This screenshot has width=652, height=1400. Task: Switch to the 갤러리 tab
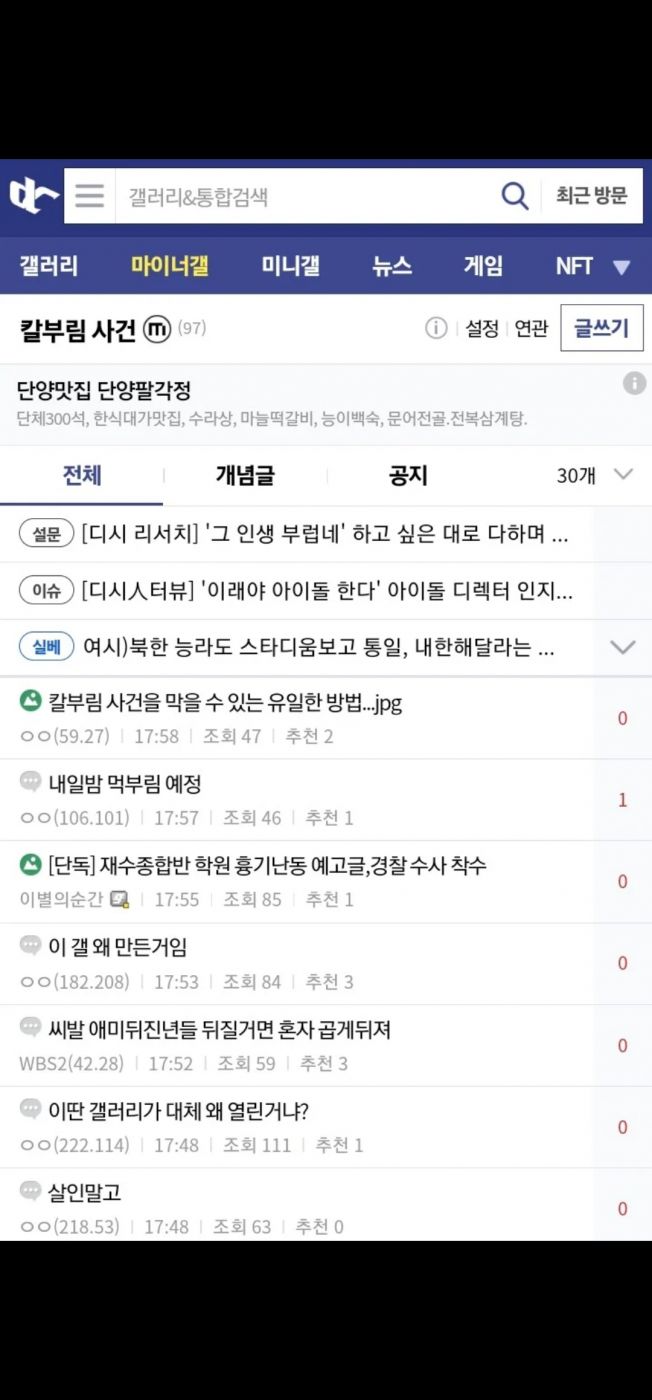click(x=48, y=266)
